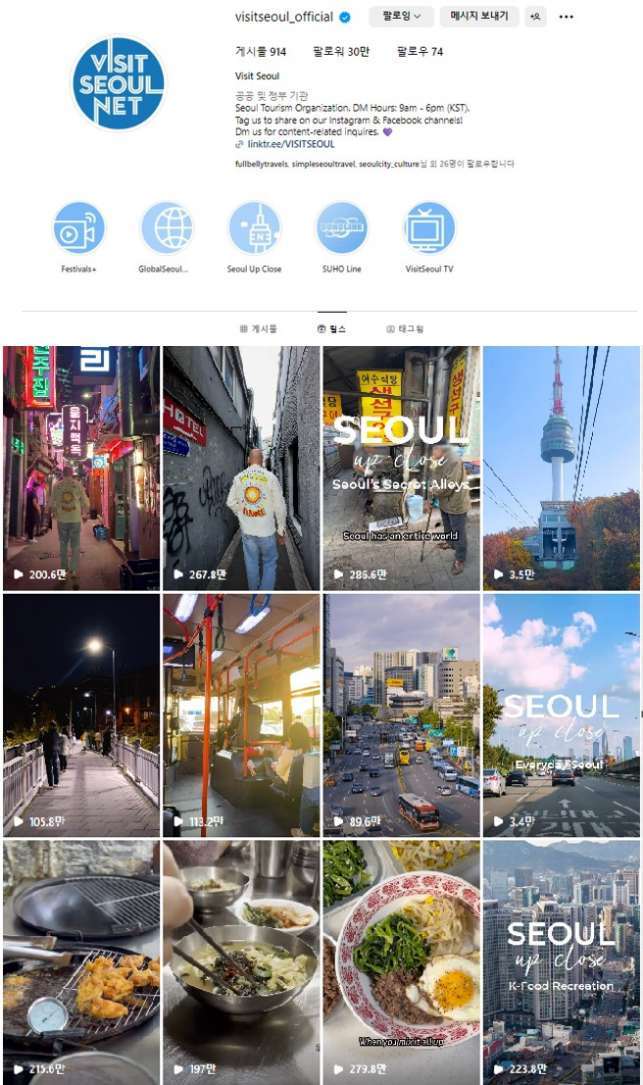Play the Seoul's Secret Alleys reel

pos(400,467)
